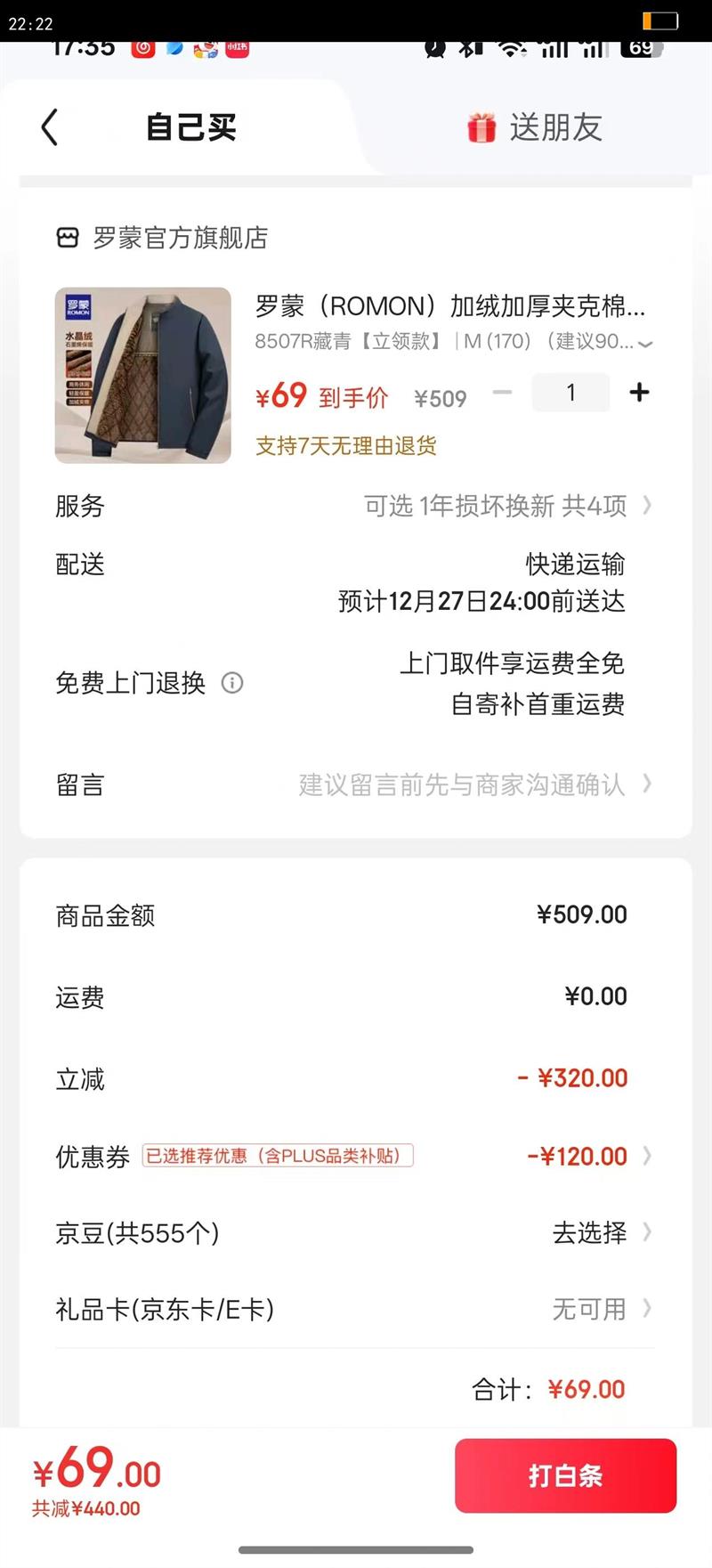This screenshot has height=1568, width=712.
Task: Increase quantity with the plus button
Action: (x=639, y=393)
